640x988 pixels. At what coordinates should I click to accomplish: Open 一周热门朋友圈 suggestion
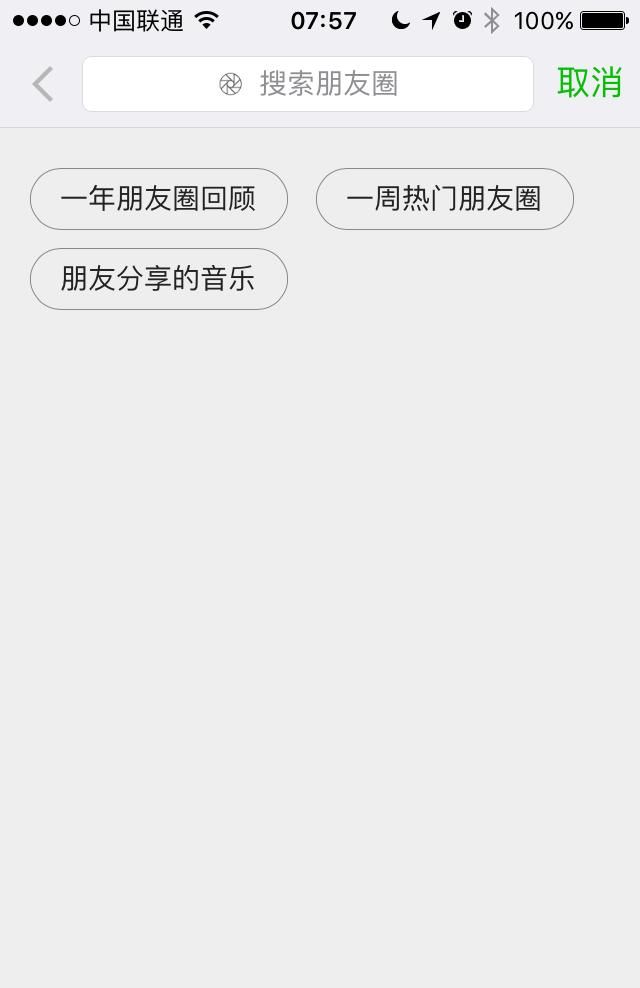point(444,199)
